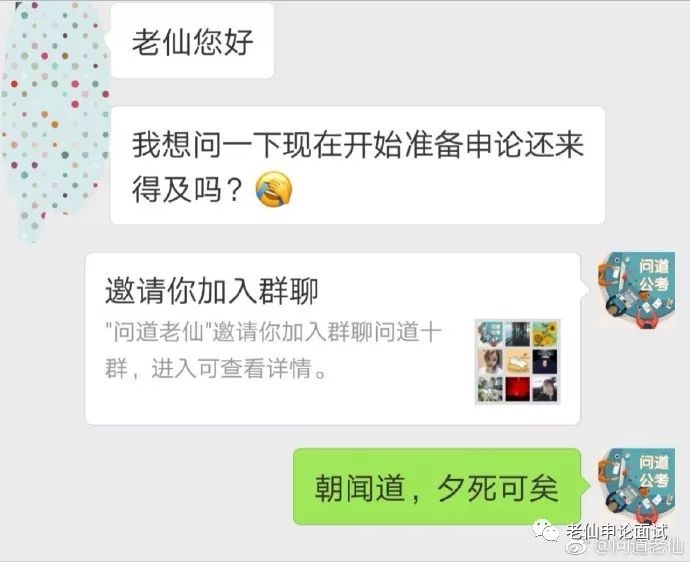This screenshot has width=690, height=562.
Task: Open the polka-dot avatar of the other person
Action: click(x=52, y=120)
